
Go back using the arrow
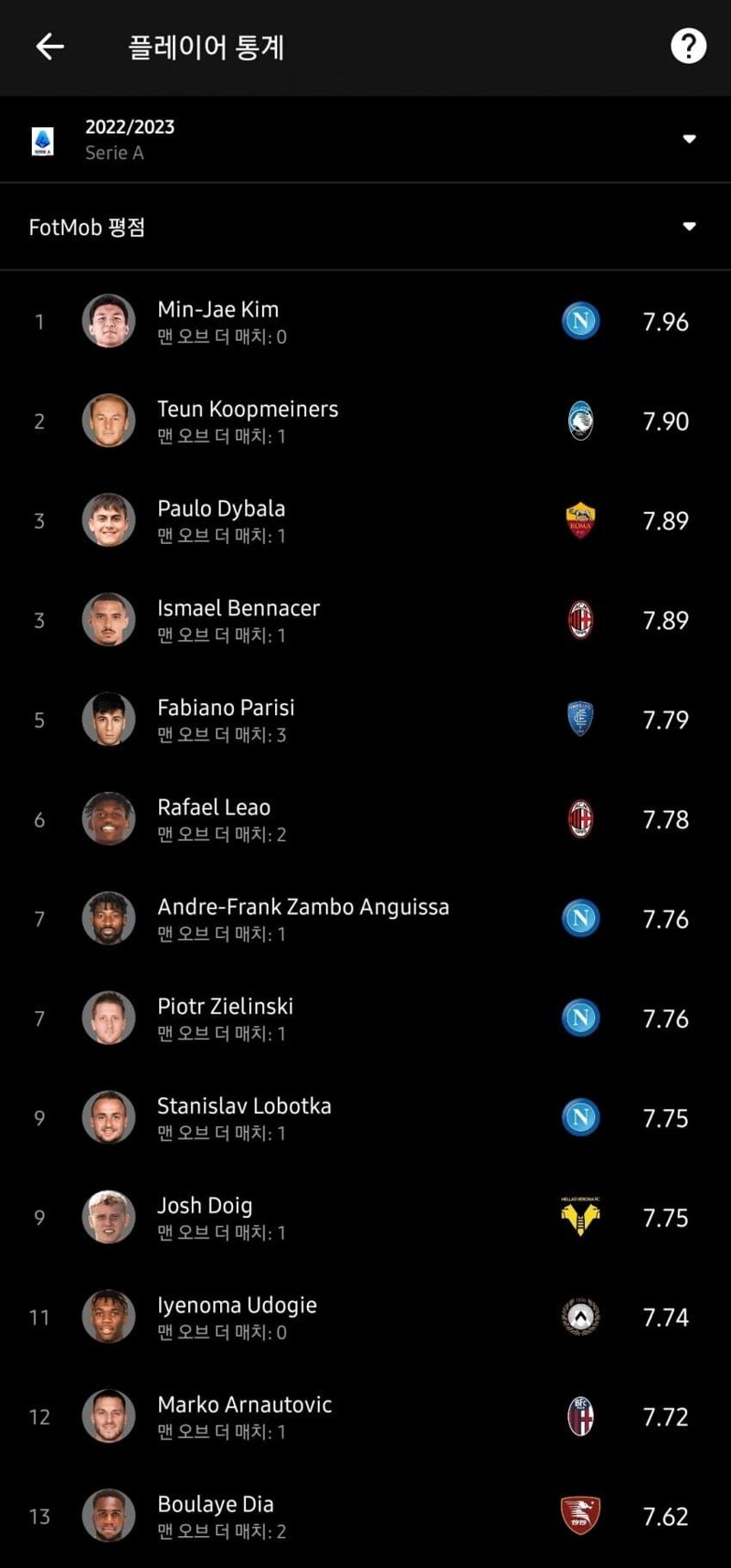49,47
